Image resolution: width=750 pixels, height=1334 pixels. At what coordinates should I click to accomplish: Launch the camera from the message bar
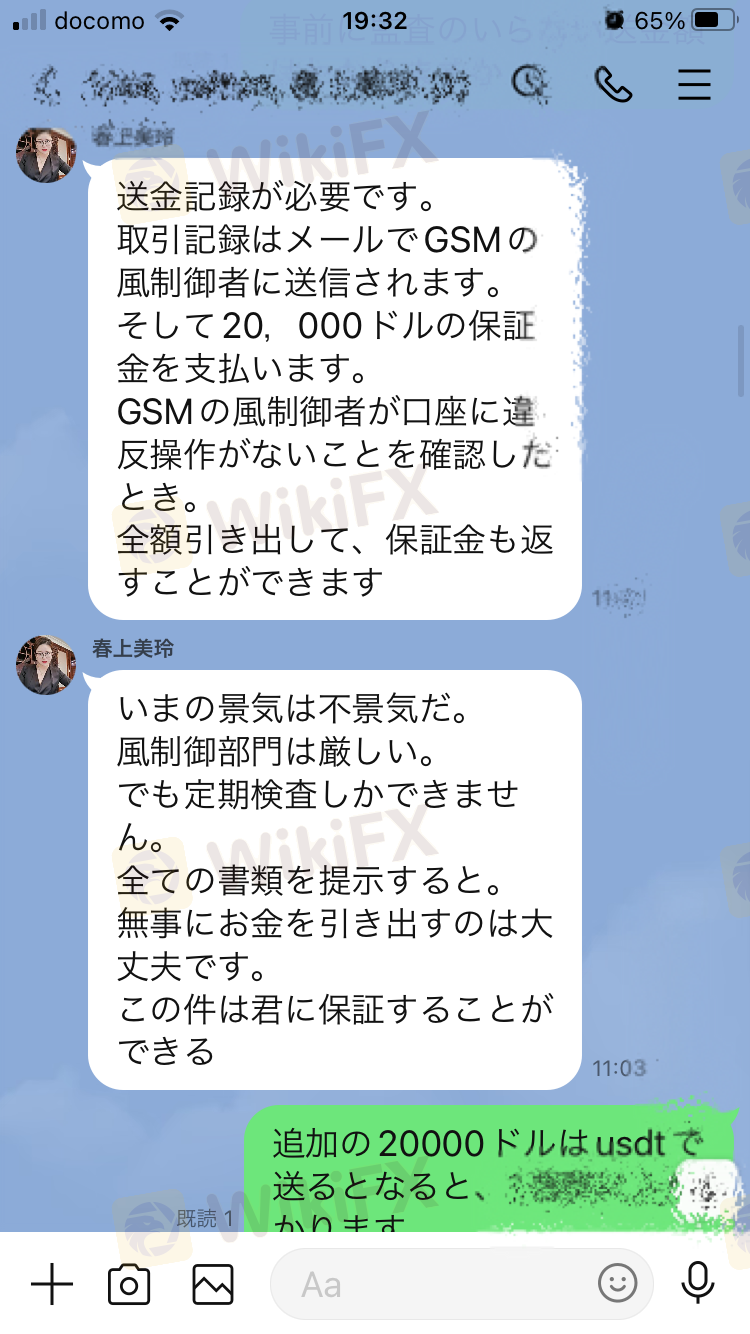[129, 1284]
